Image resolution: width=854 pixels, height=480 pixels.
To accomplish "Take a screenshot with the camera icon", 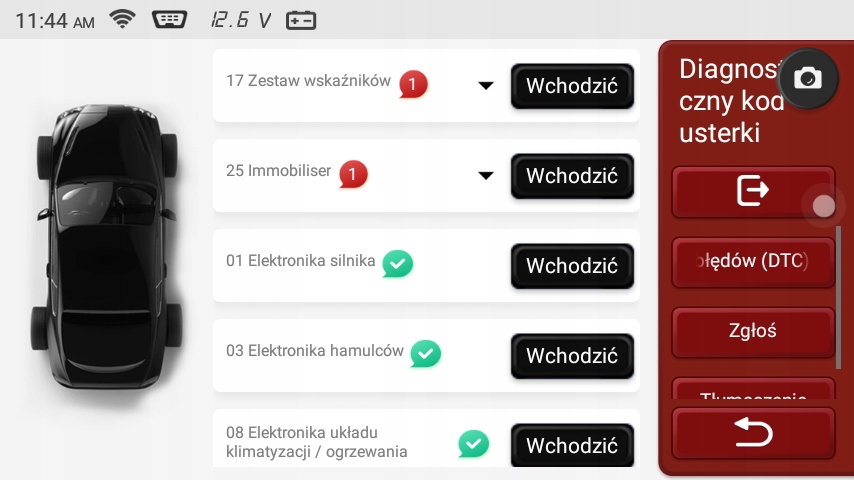I will (807, 78).
